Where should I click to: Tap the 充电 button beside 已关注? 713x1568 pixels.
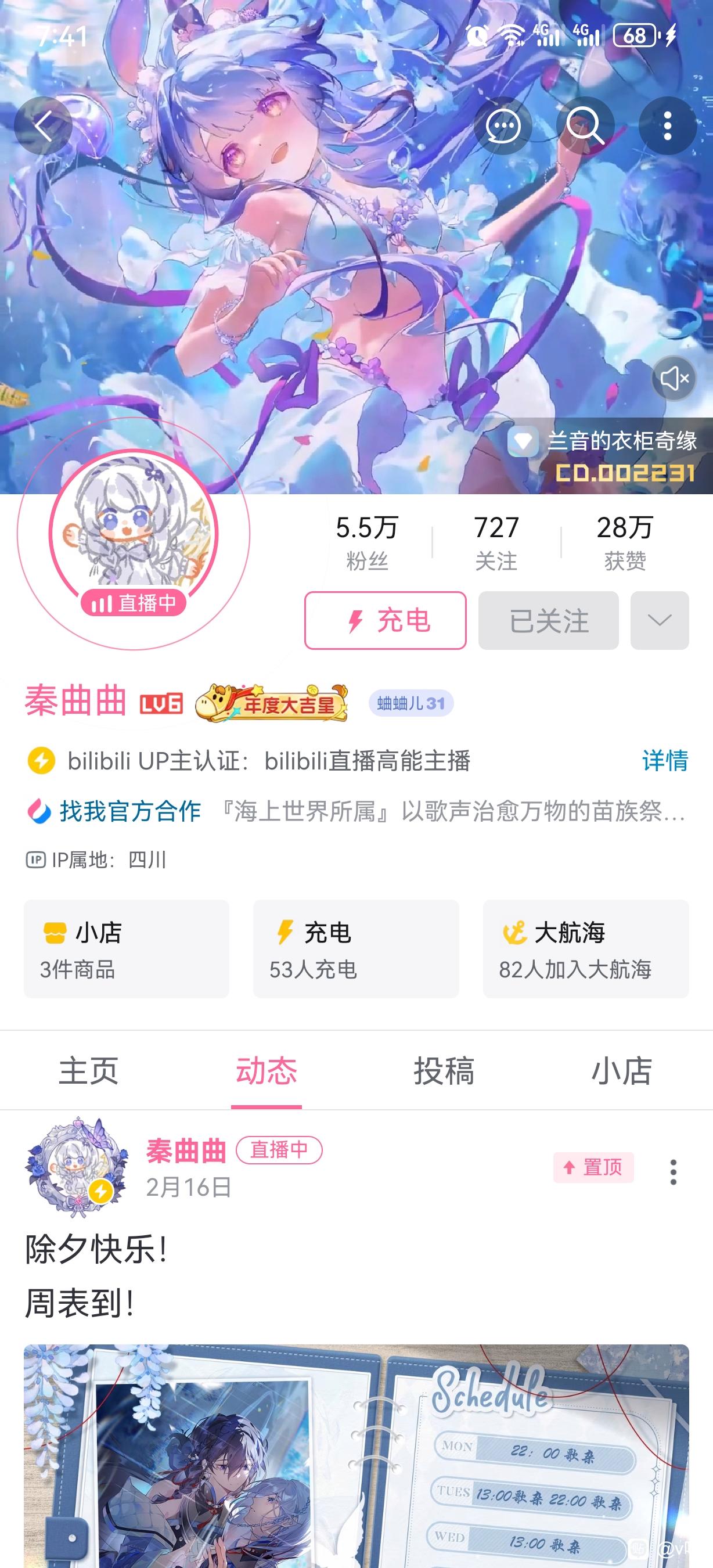386,620
